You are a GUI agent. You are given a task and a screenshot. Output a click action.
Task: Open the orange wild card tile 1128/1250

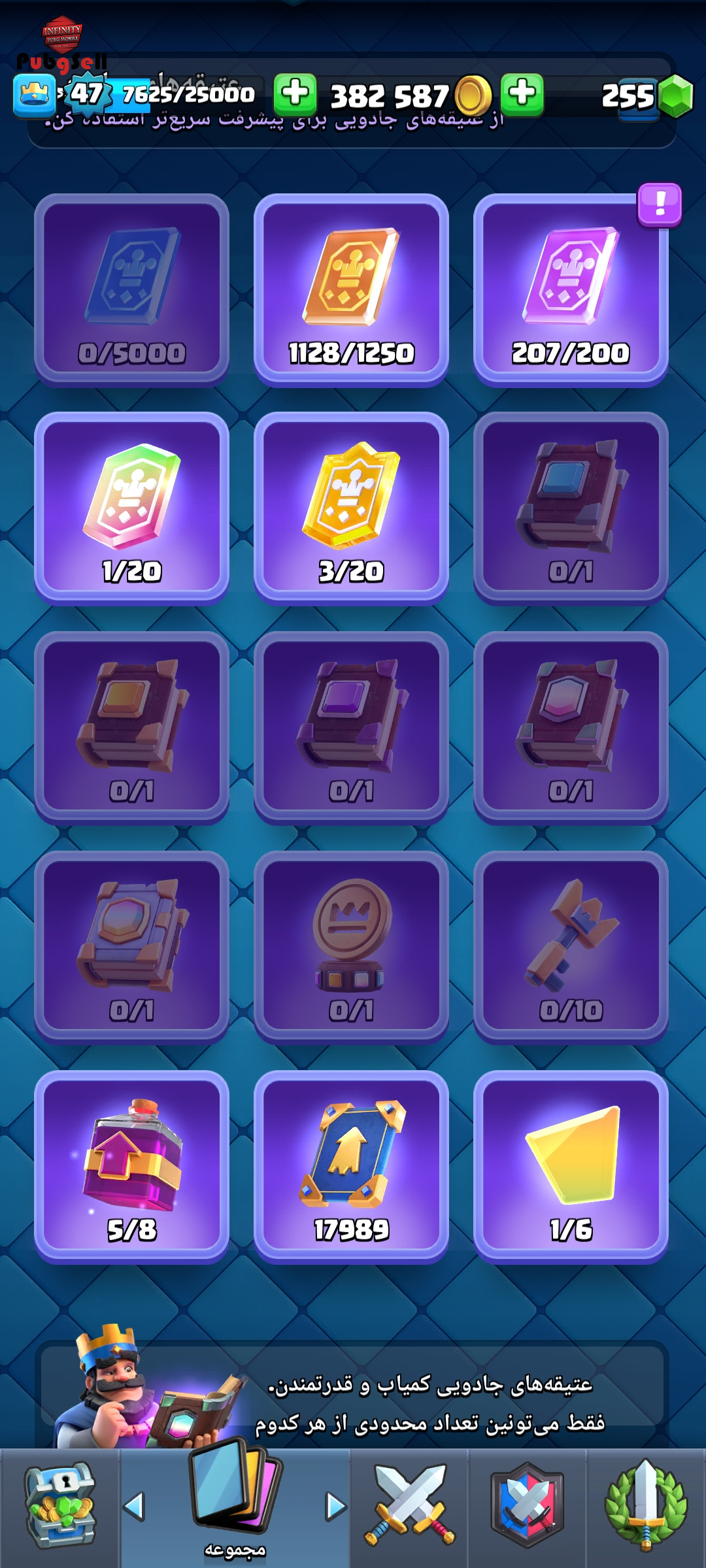click(x=351, y=289)
